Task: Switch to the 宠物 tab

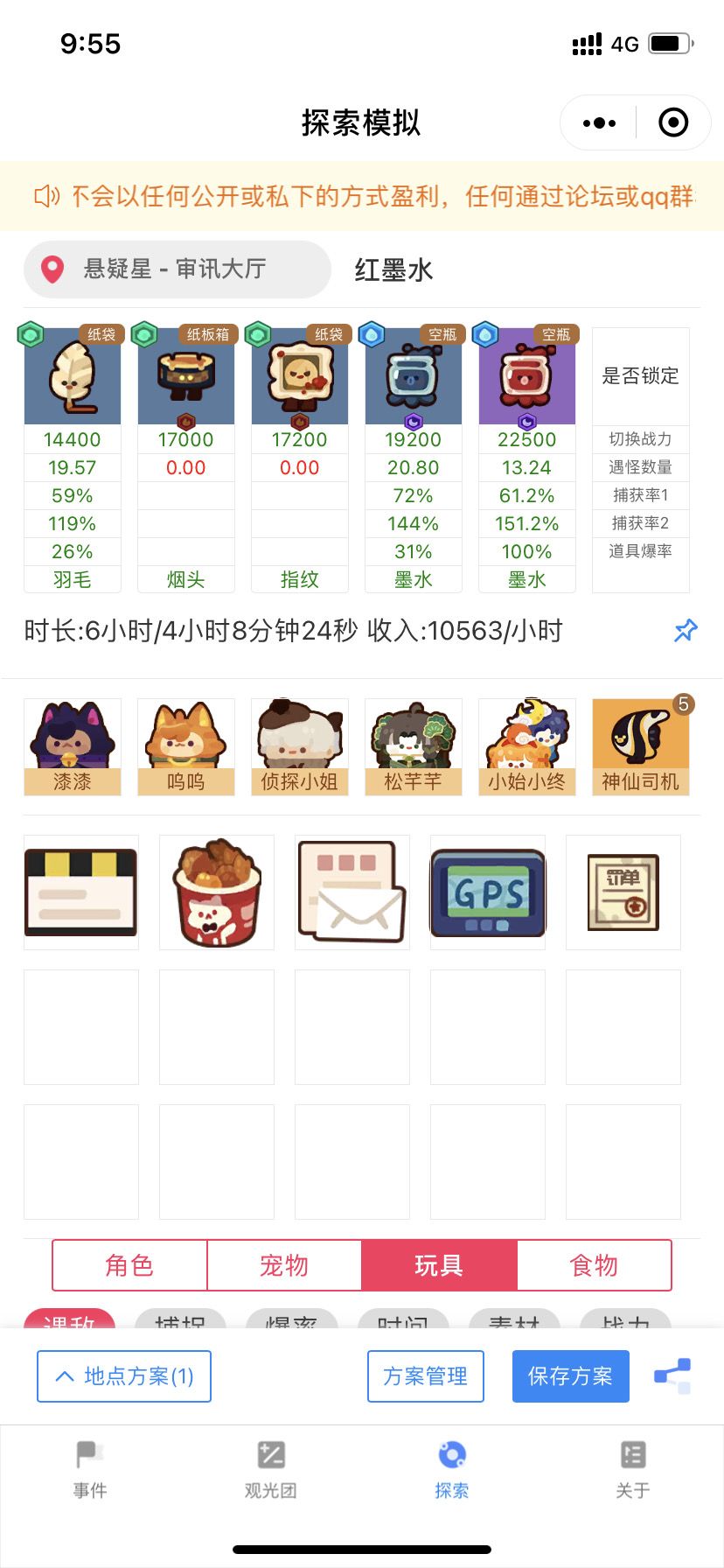Action: tap(284, 1265)
